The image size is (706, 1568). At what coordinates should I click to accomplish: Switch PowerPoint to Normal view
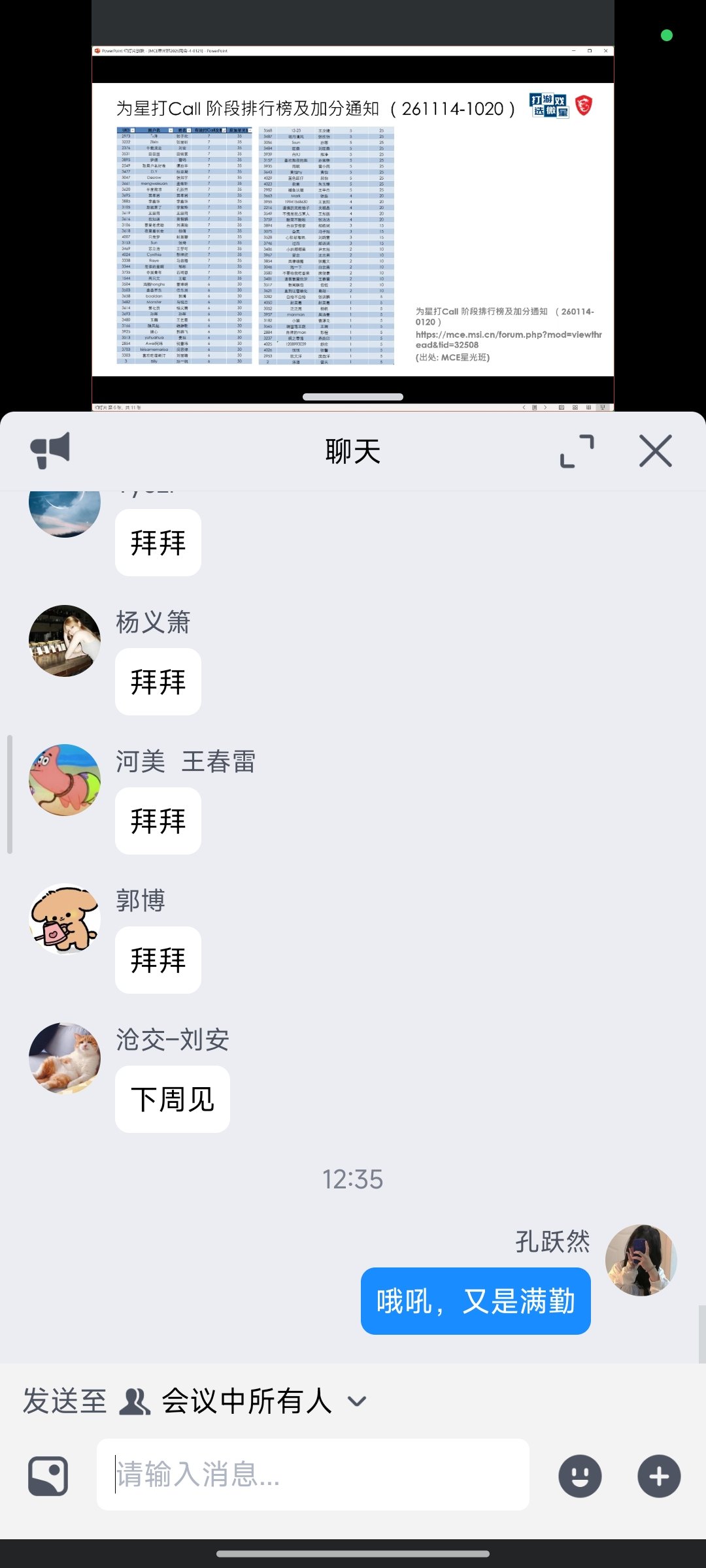[x=562, y=407]
